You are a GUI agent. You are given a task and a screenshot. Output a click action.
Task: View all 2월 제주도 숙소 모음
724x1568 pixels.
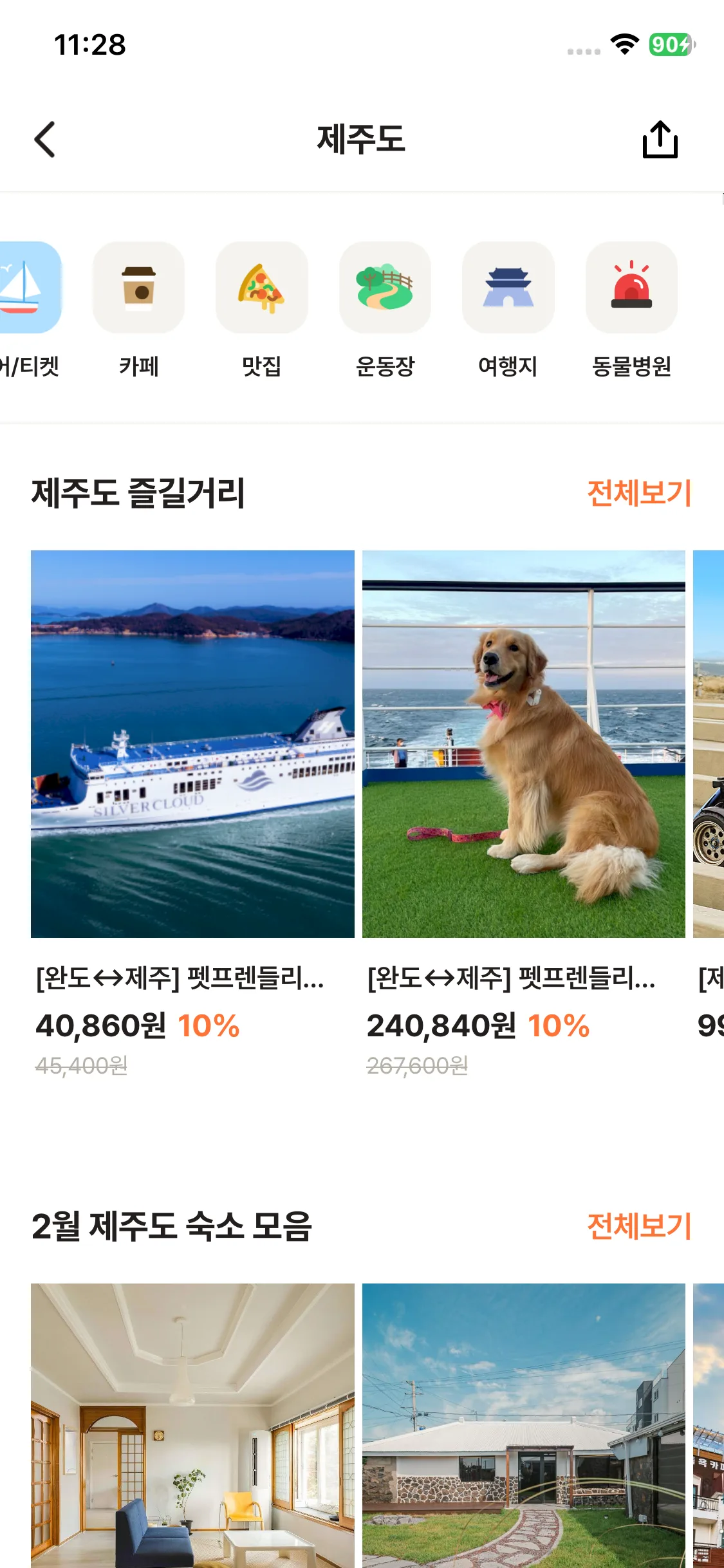(x=638, y=1226)
